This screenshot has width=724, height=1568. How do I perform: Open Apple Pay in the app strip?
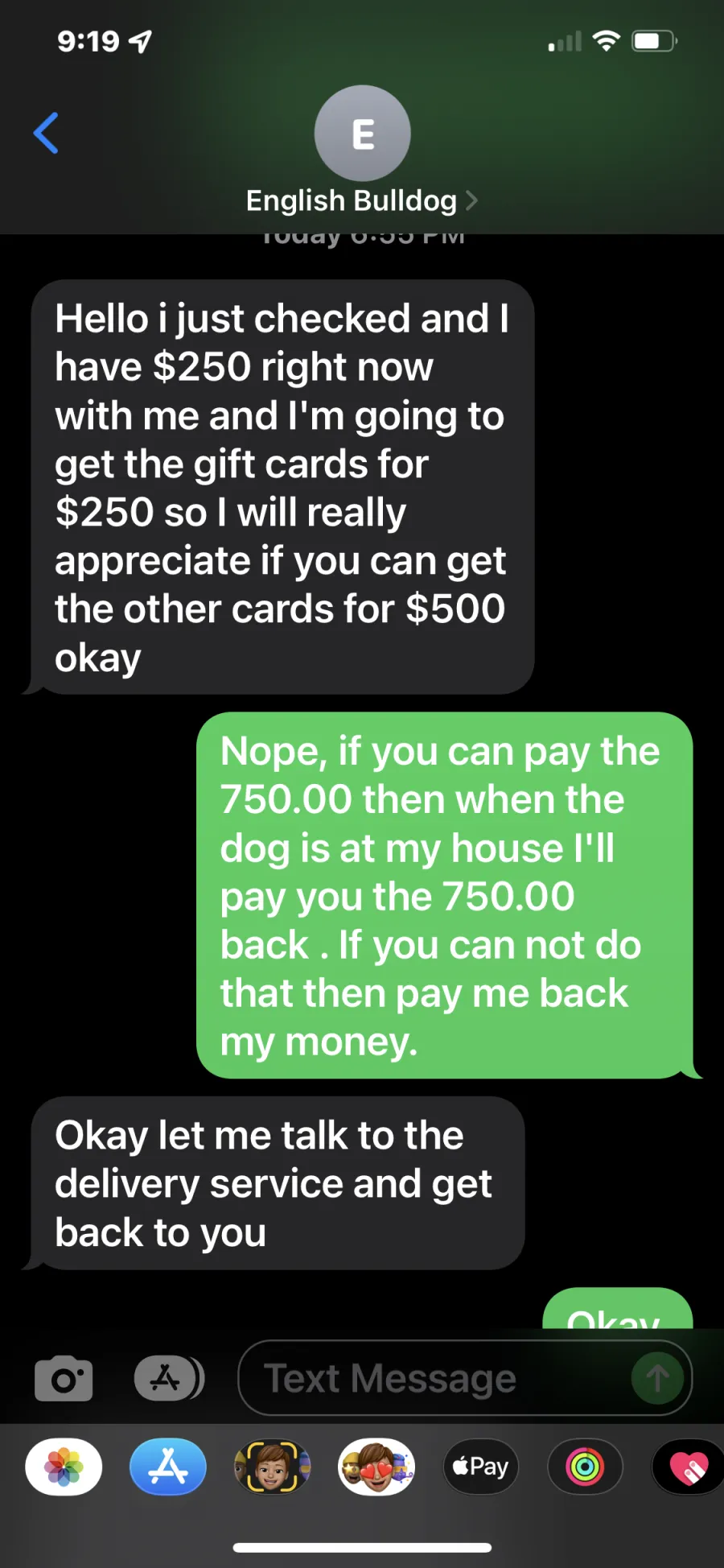[x=480, y=1467]
